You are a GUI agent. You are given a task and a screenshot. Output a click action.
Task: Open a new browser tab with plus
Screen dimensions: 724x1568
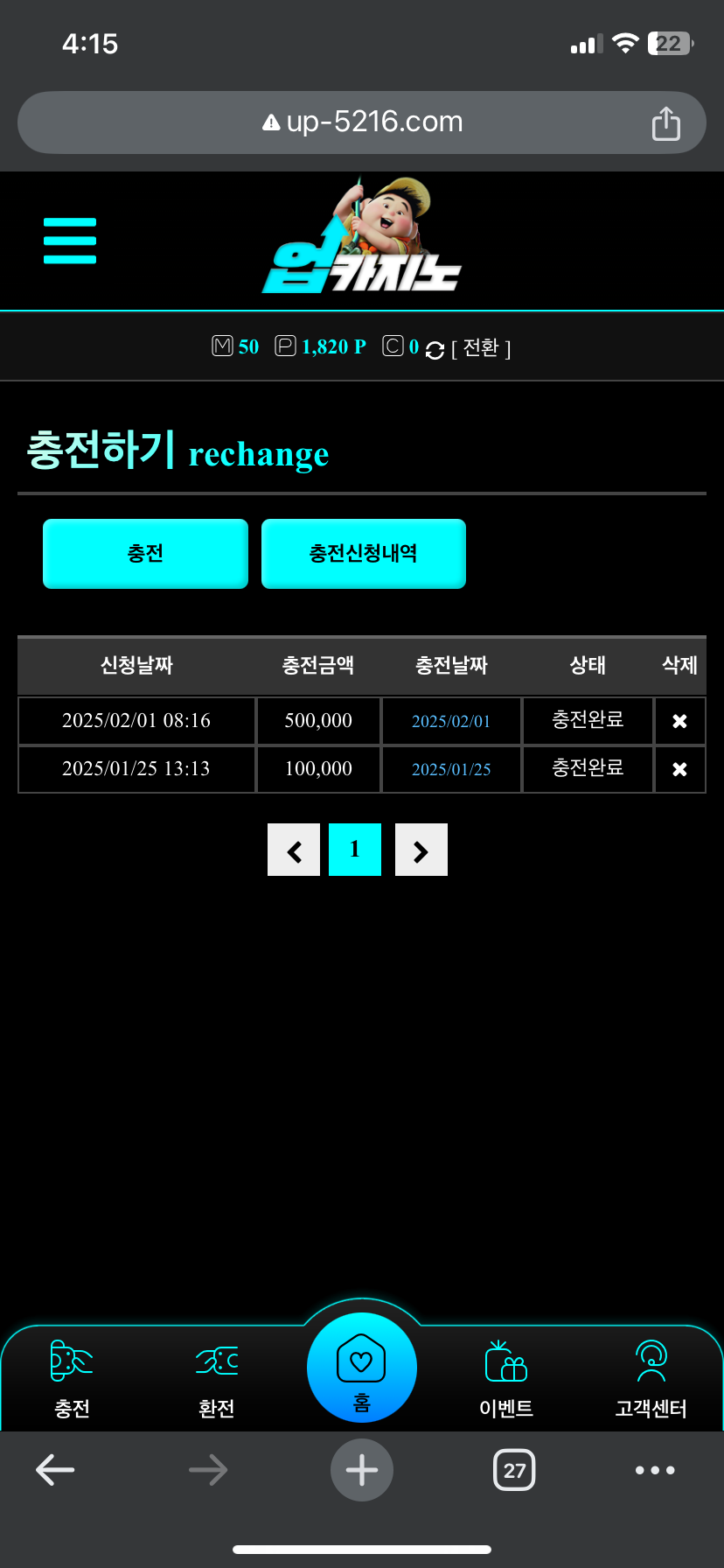[x=362, y=1470]
